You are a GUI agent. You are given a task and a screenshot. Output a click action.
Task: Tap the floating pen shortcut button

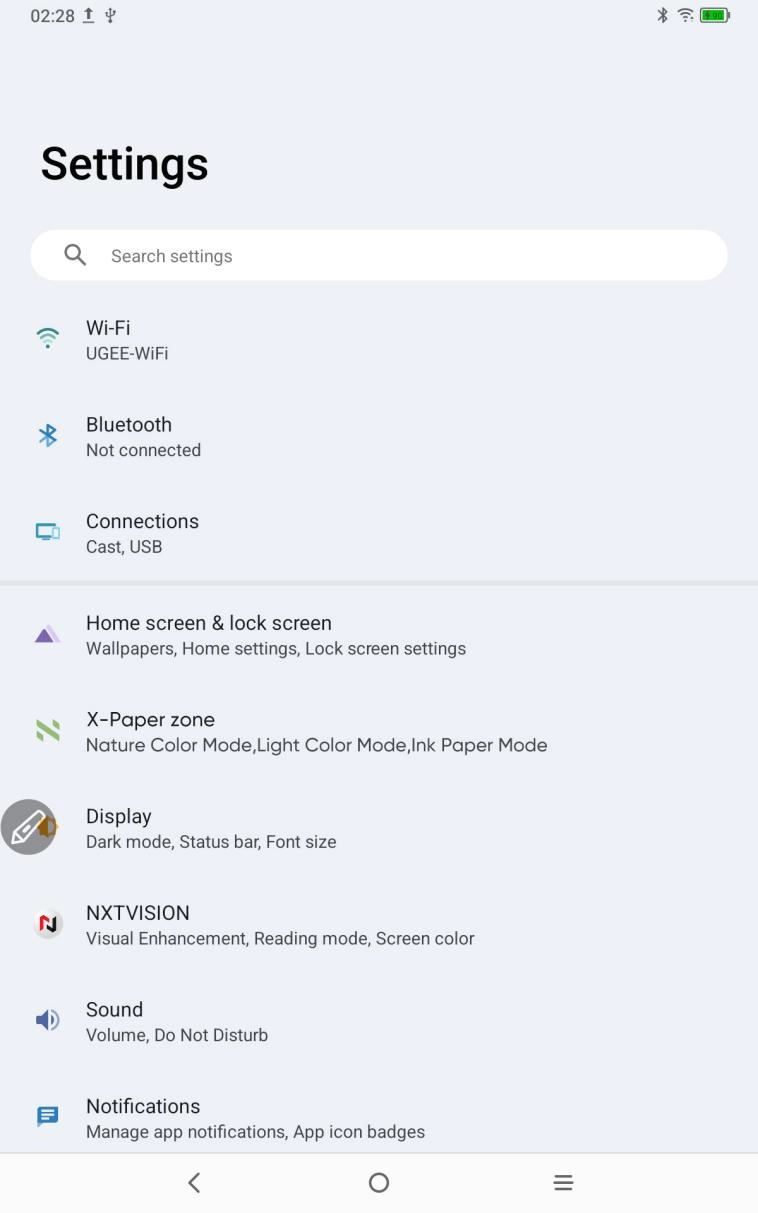coord(28,827)
